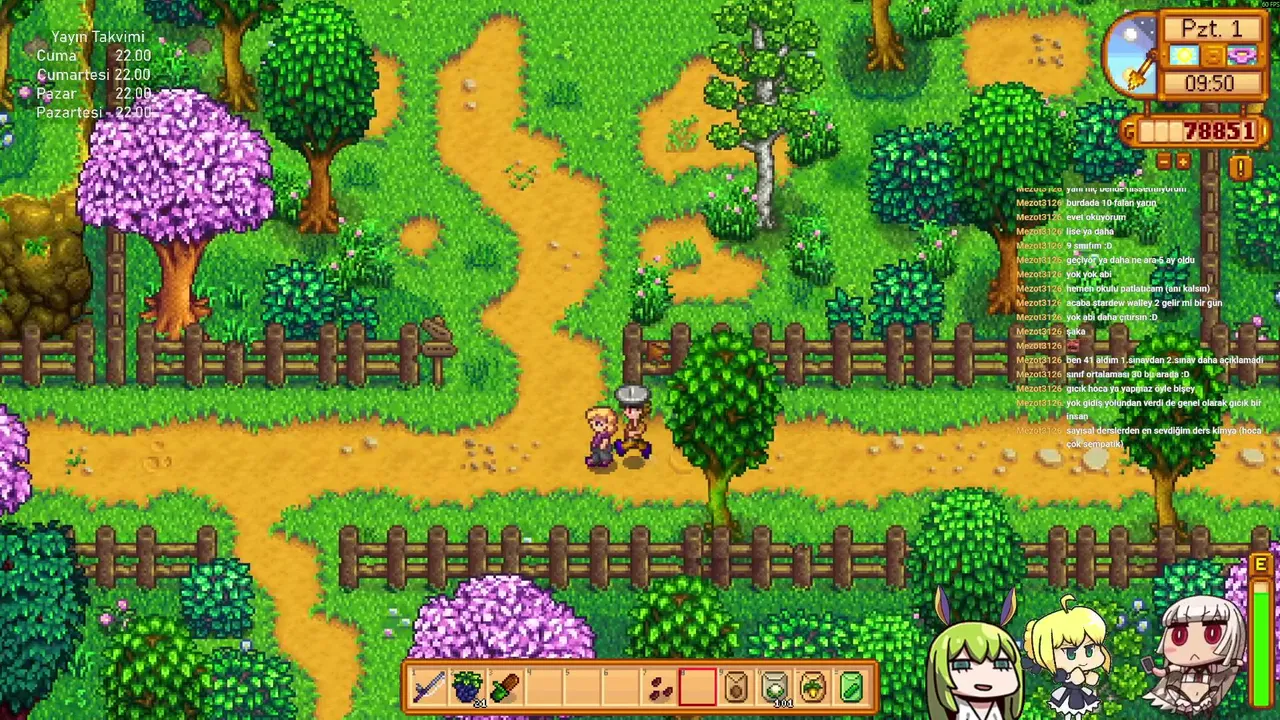
Task: Select the acorn item in toolbar slot 3
Action: 505,687
